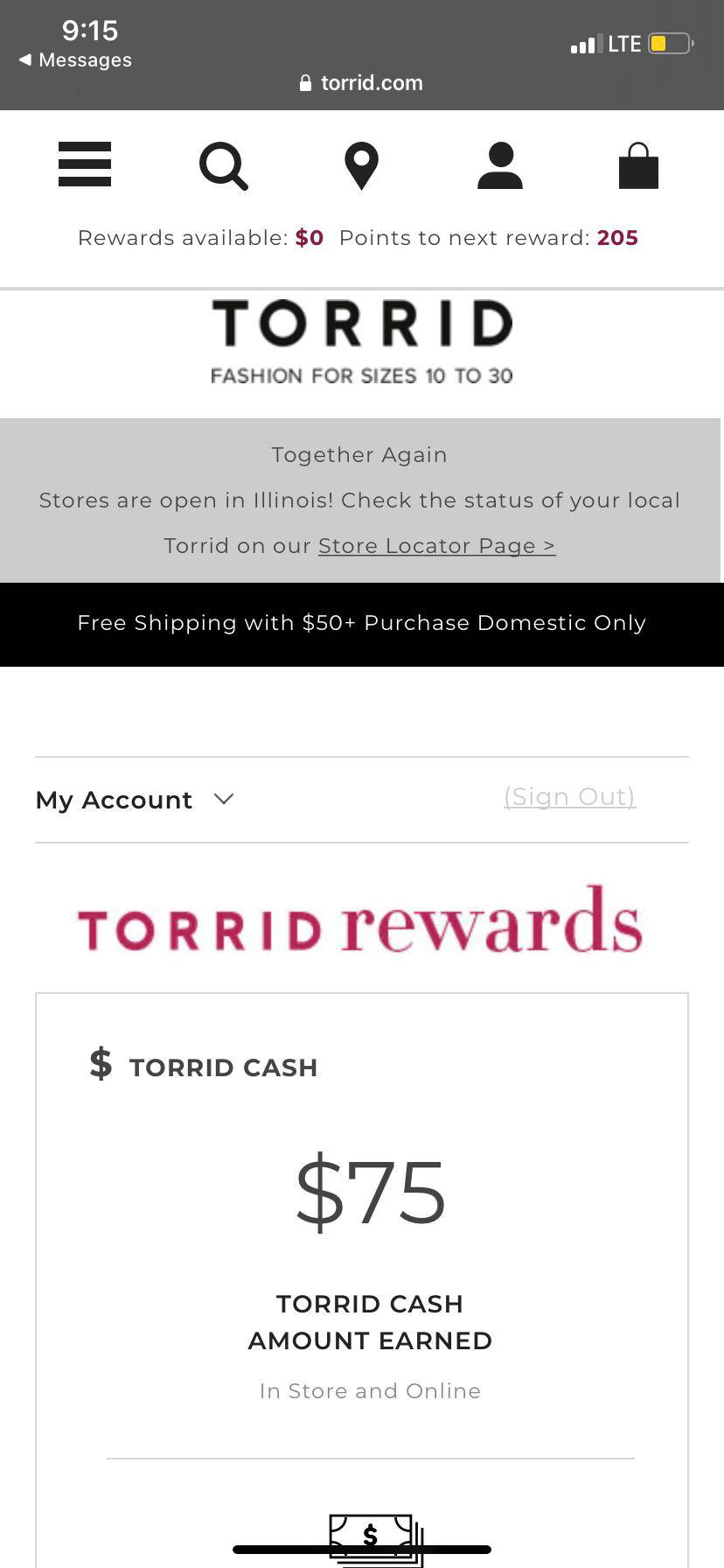
Task: Tap the padlock icon beside torrid.com
Action: [306, 82]
